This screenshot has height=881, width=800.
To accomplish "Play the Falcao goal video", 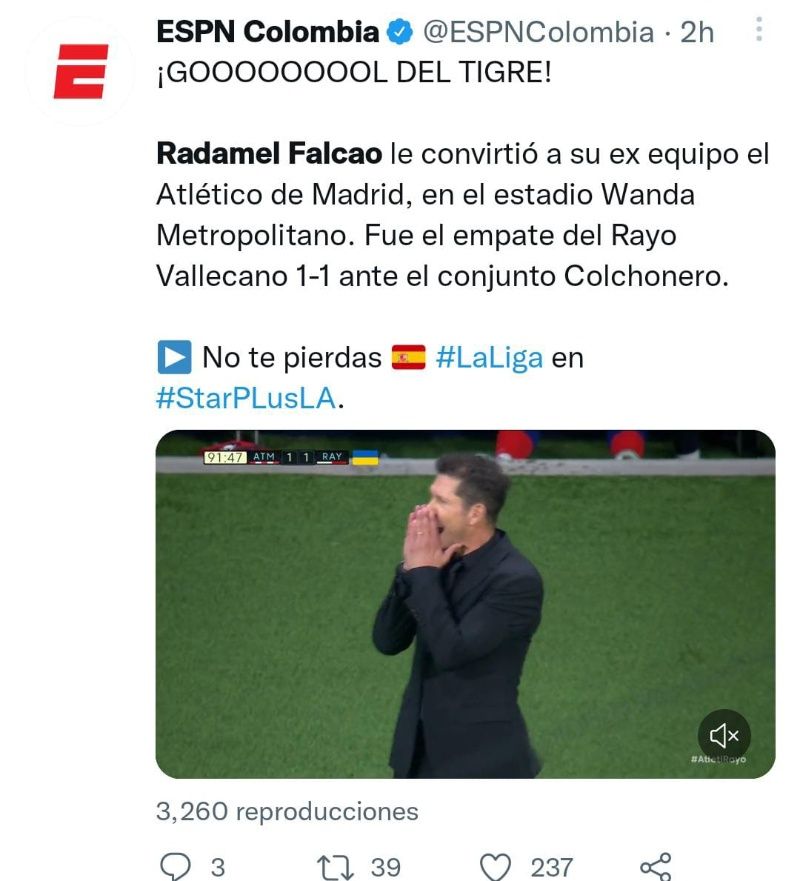I will 465,605.
